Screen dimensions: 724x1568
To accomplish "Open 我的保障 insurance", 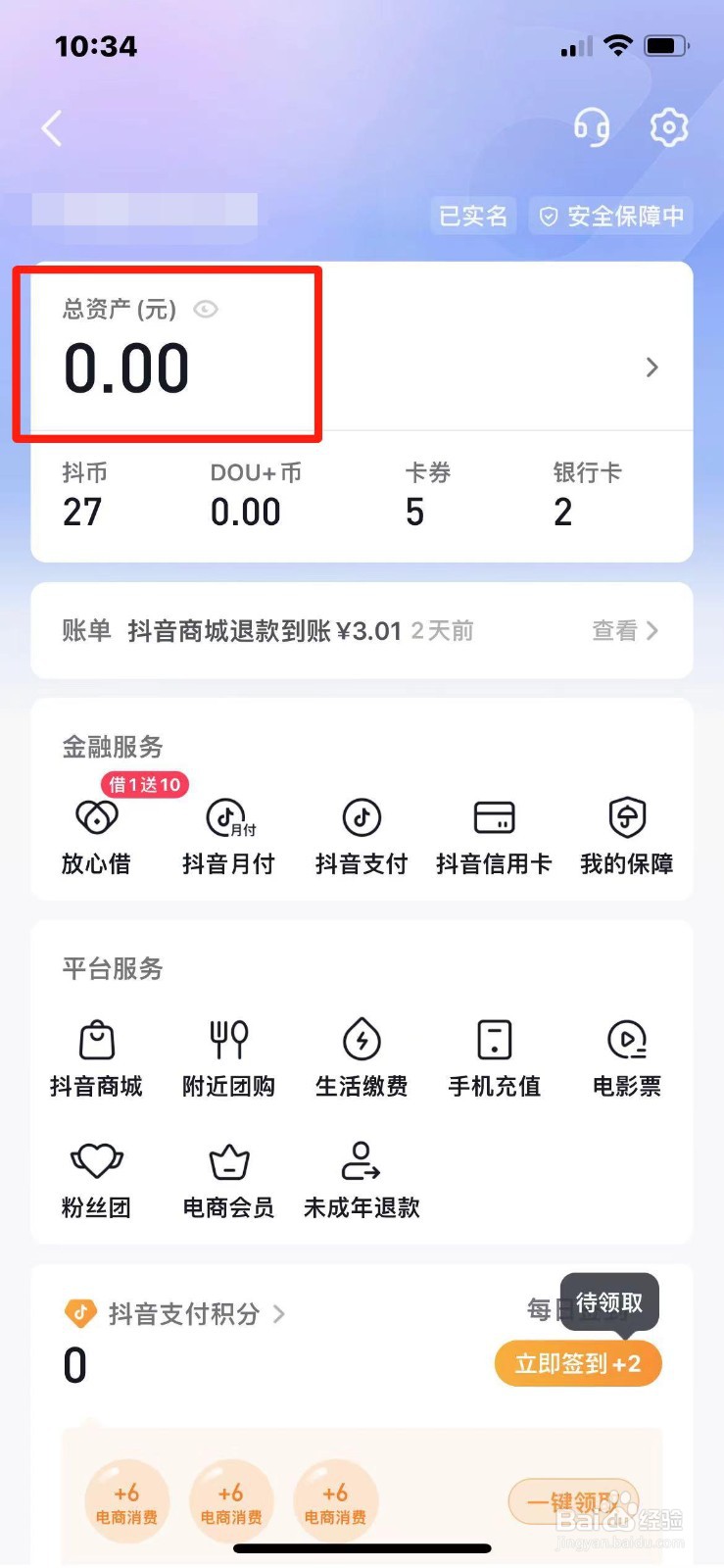I will coord(627,837).
